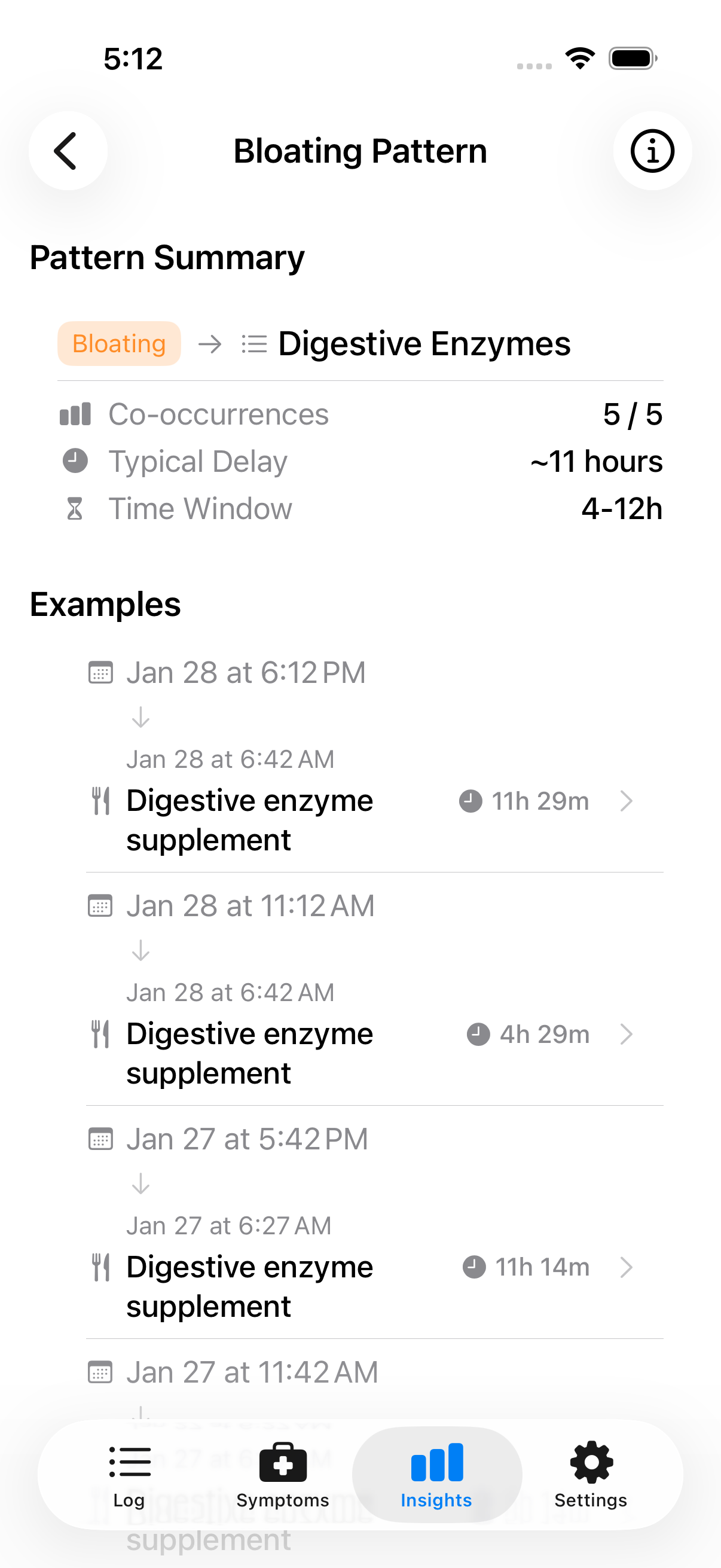Expand details for the 11h 29m example
The height and width of the screenshot is (1568, 721).
[626, 801]
